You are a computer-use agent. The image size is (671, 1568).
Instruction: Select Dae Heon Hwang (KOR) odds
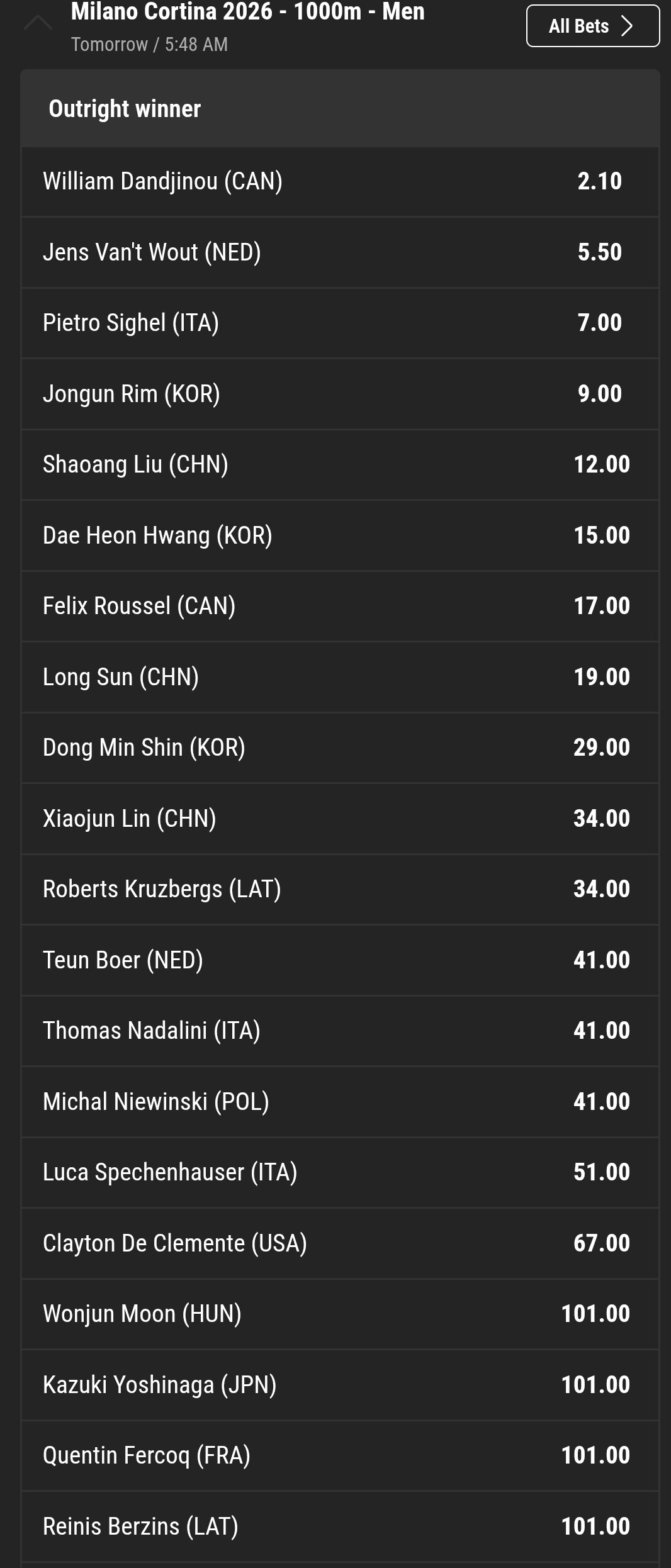[340, 536]
